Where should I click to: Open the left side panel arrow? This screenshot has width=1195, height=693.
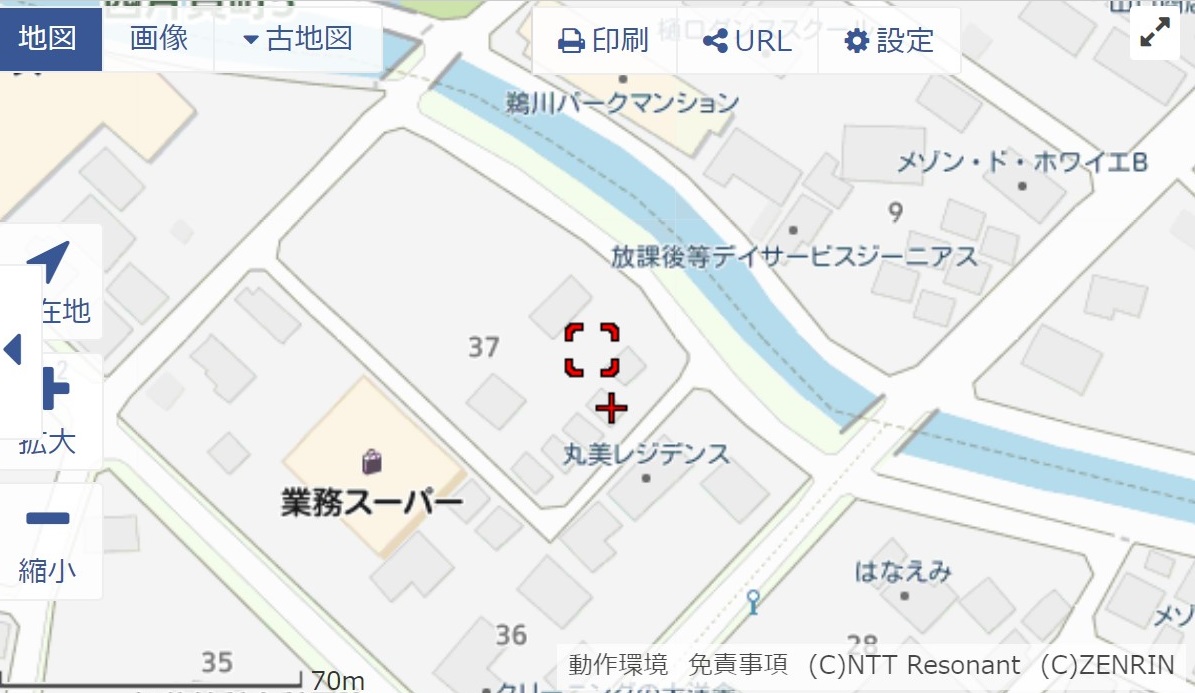click(13, 351)
